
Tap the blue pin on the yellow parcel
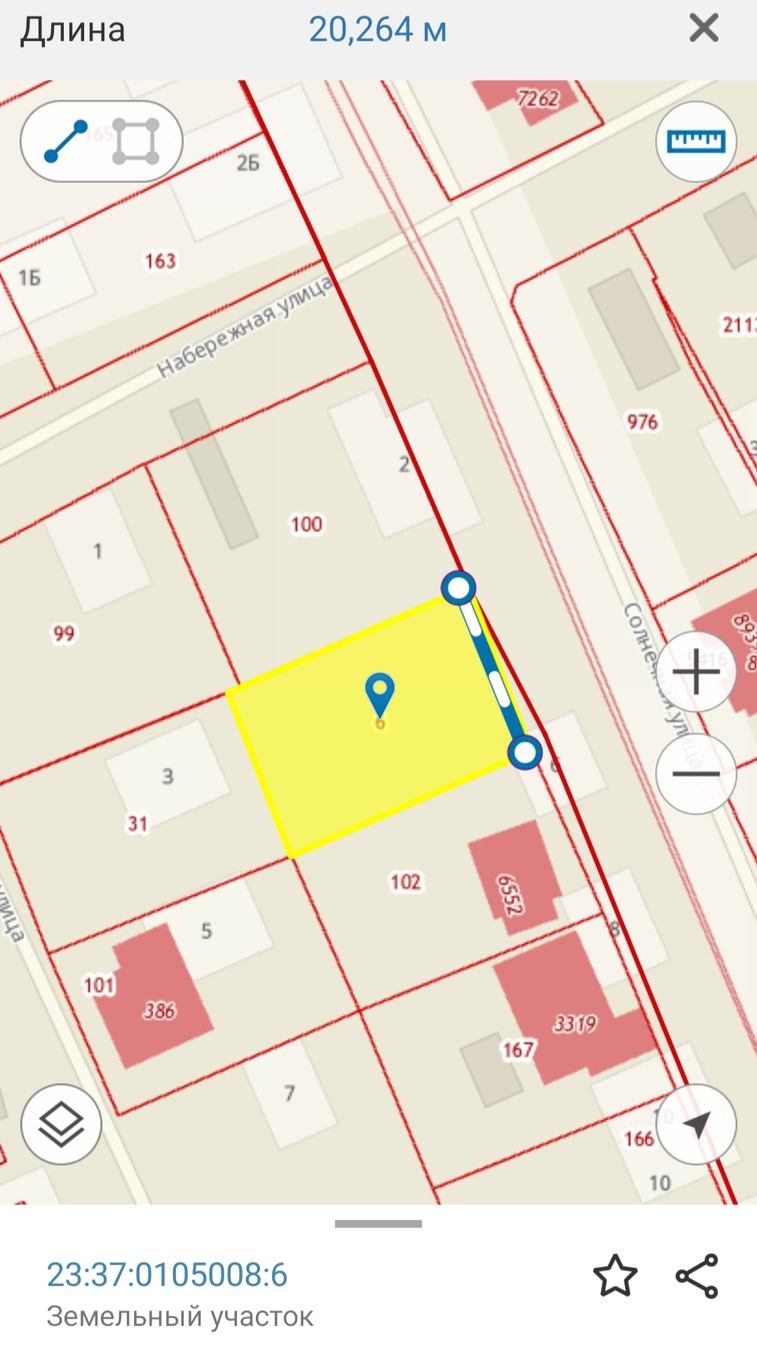click(380, 693)
